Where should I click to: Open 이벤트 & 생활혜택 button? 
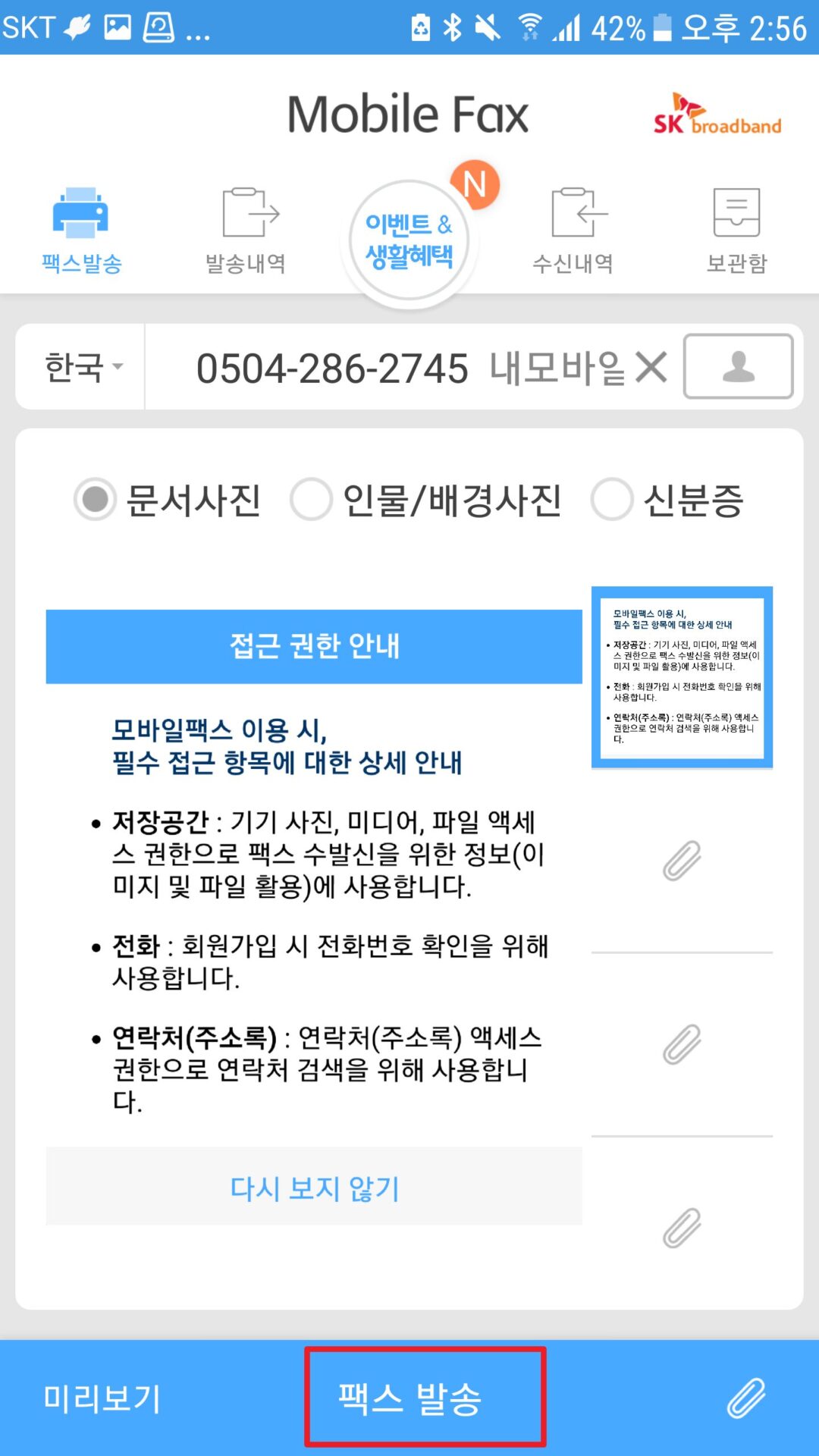pyautogui.click(x=409, y=241)
